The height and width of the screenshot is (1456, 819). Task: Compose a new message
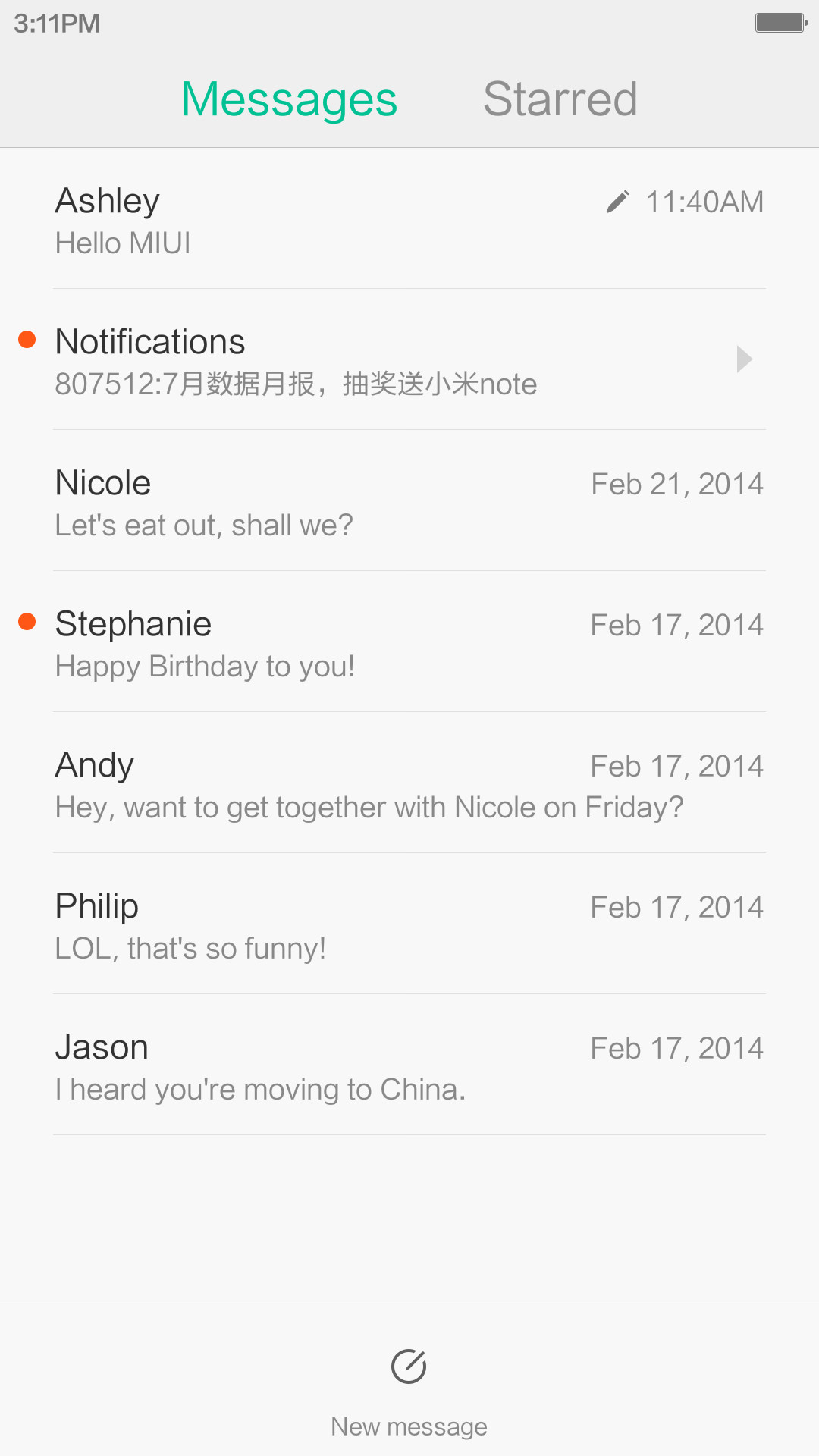[x=409, y=1392]
